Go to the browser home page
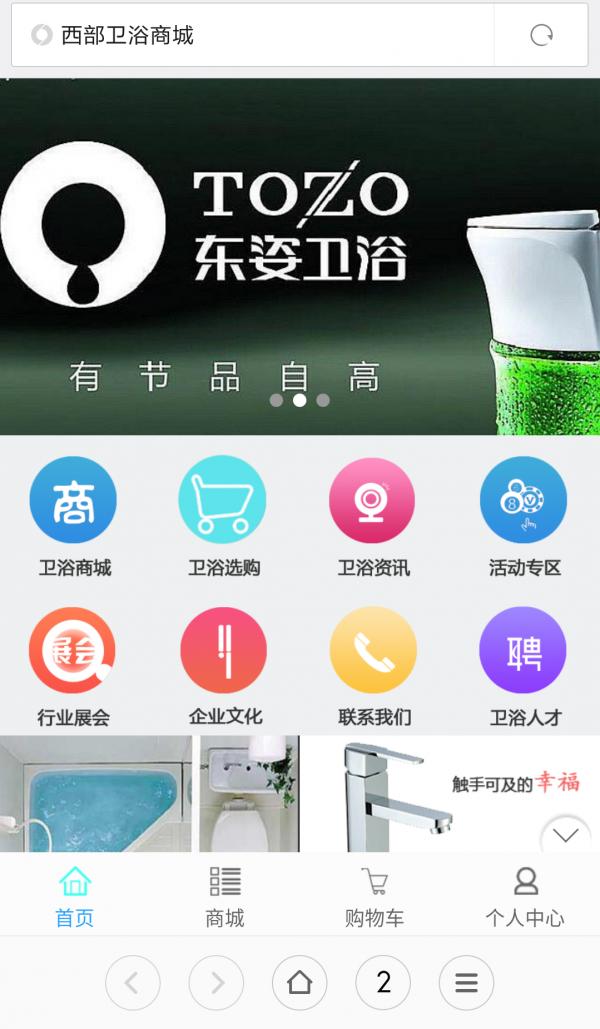This screenshot has width=600, height=1029. pos(299,983)
